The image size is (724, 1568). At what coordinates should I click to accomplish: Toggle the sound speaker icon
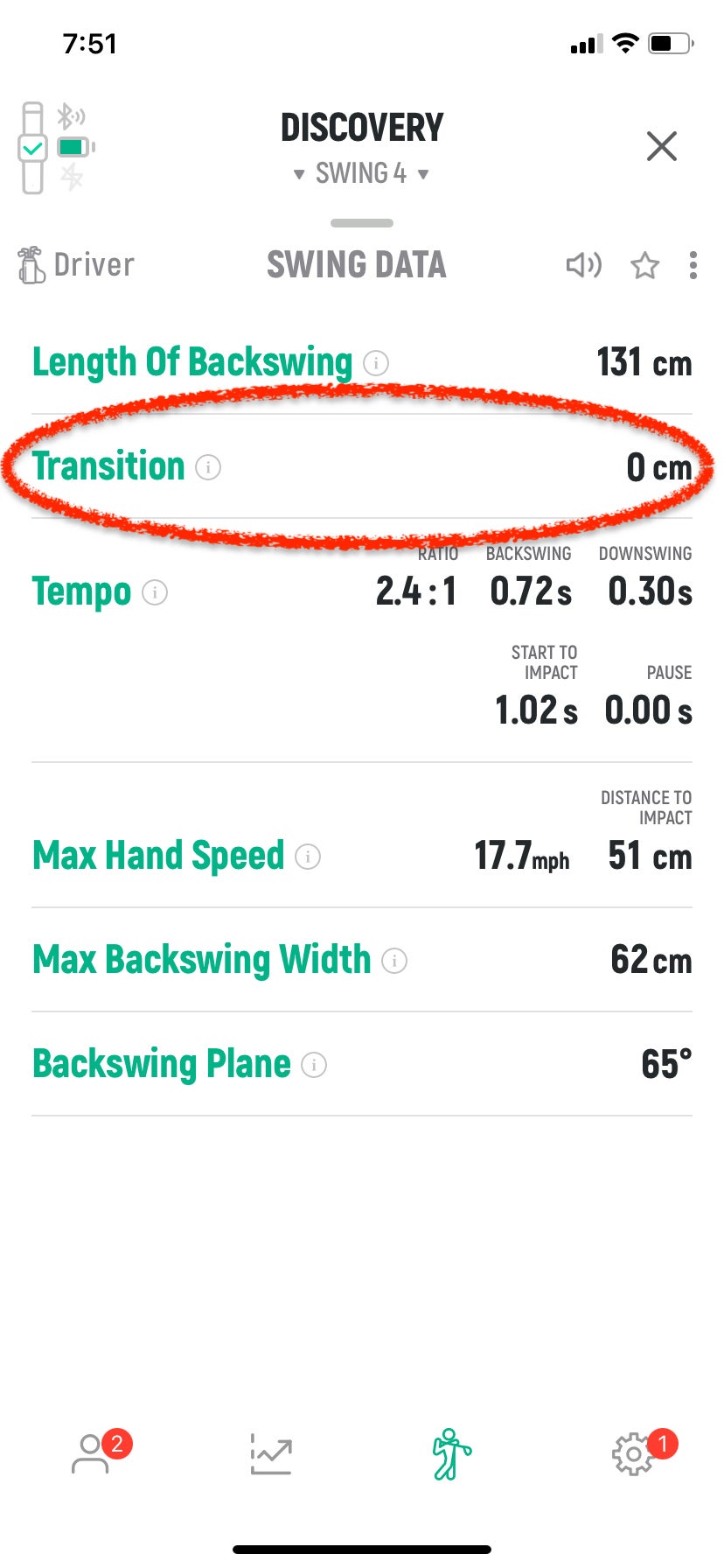[583, 265]
